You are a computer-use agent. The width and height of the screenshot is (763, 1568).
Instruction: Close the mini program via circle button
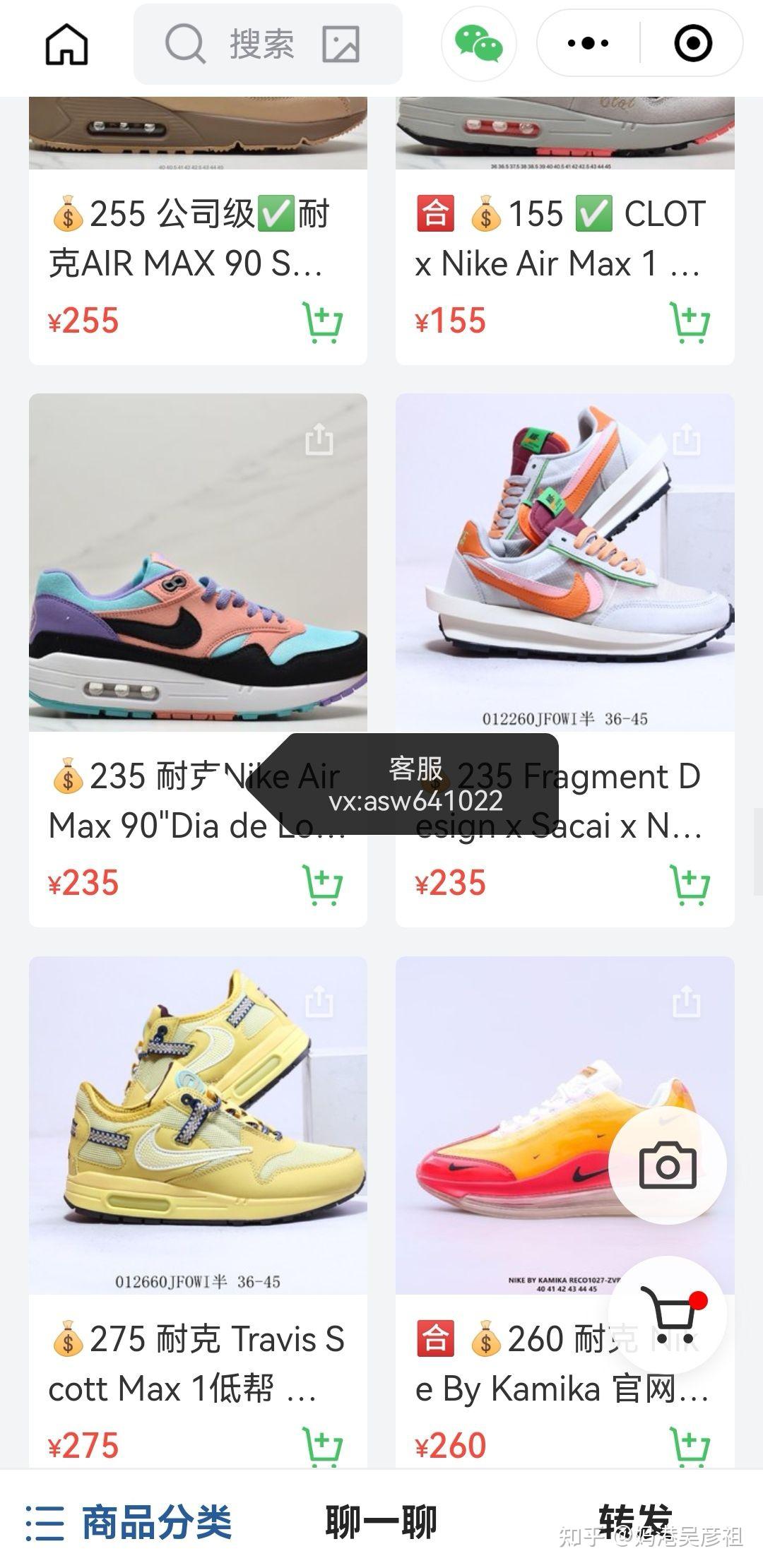pos(692,44)
